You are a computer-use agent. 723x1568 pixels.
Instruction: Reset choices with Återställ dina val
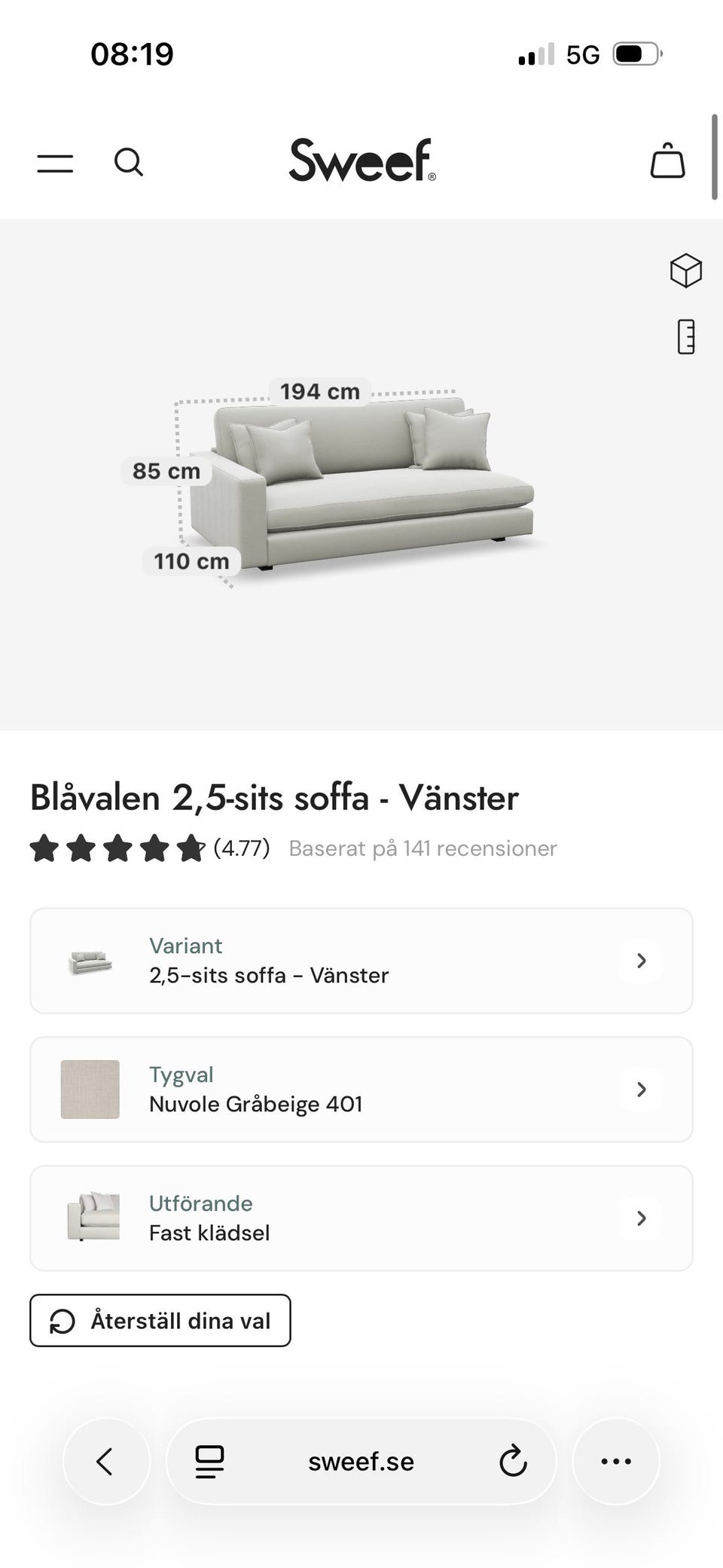click(x=160, y=1320)
